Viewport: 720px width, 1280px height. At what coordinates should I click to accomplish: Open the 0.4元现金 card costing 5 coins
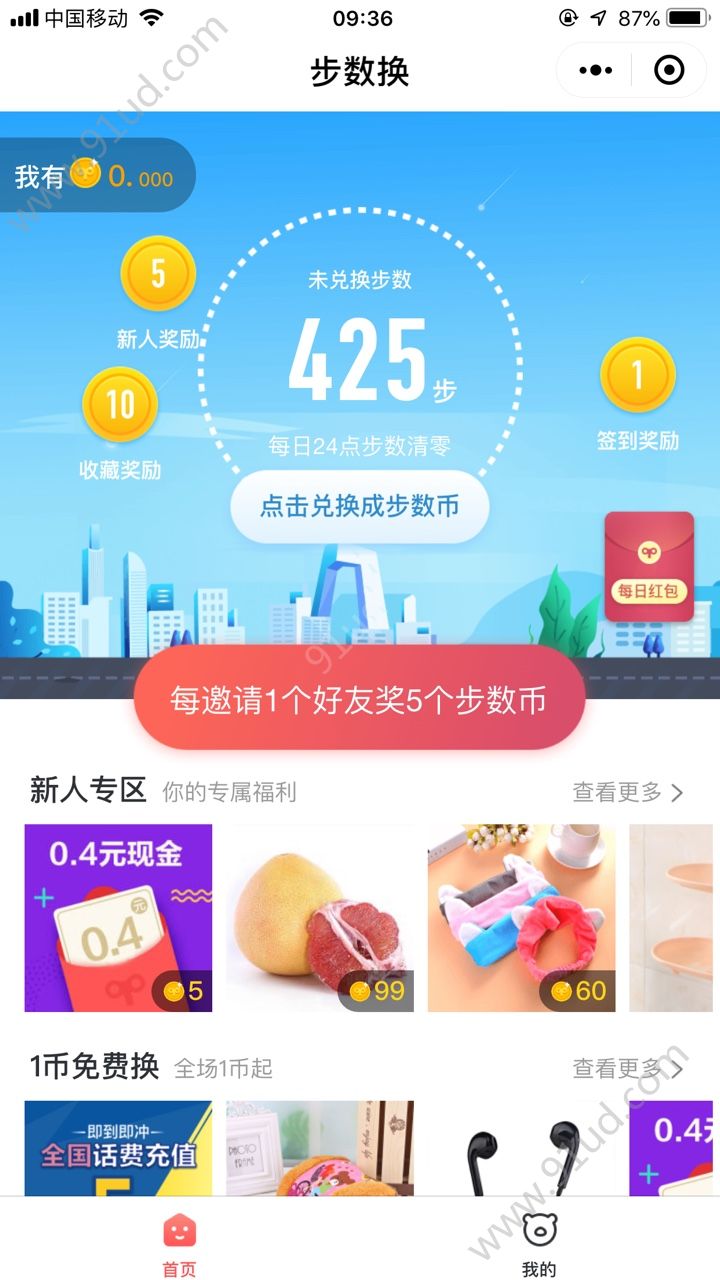click(118, 918)
